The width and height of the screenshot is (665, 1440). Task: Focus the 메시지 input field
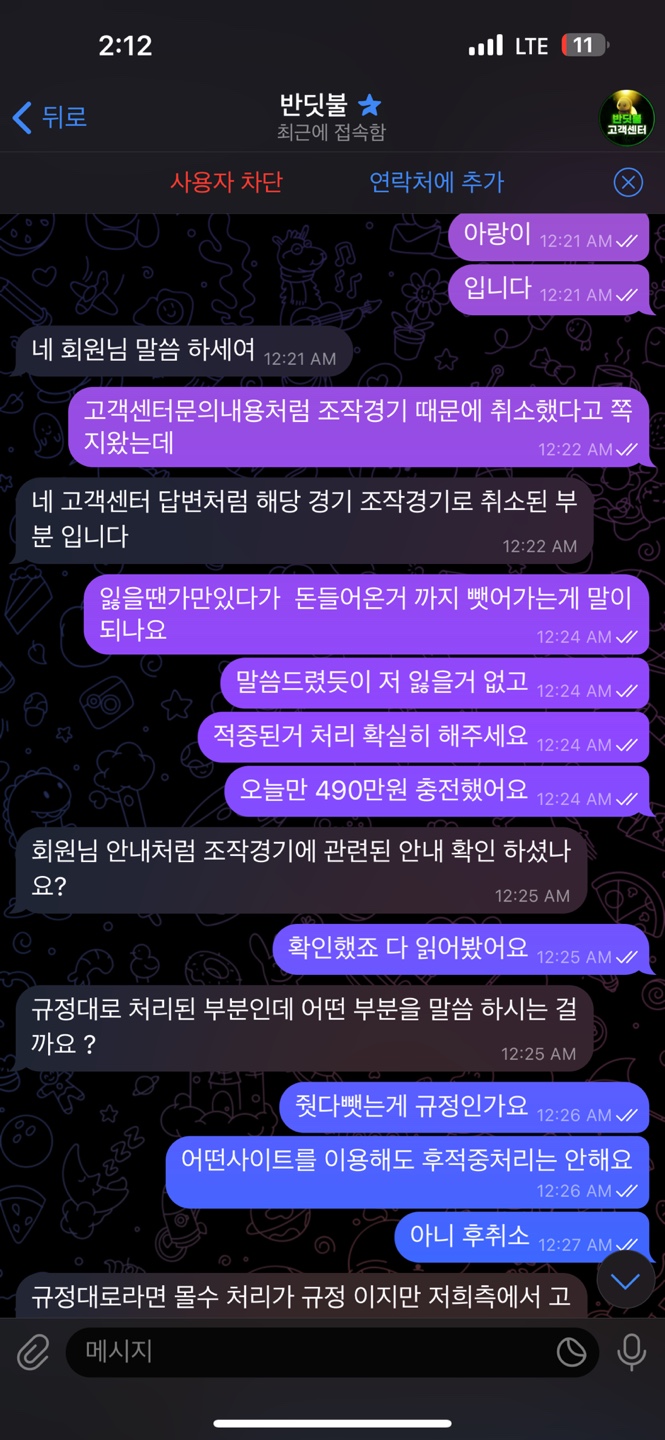(x=310, y=1352)
